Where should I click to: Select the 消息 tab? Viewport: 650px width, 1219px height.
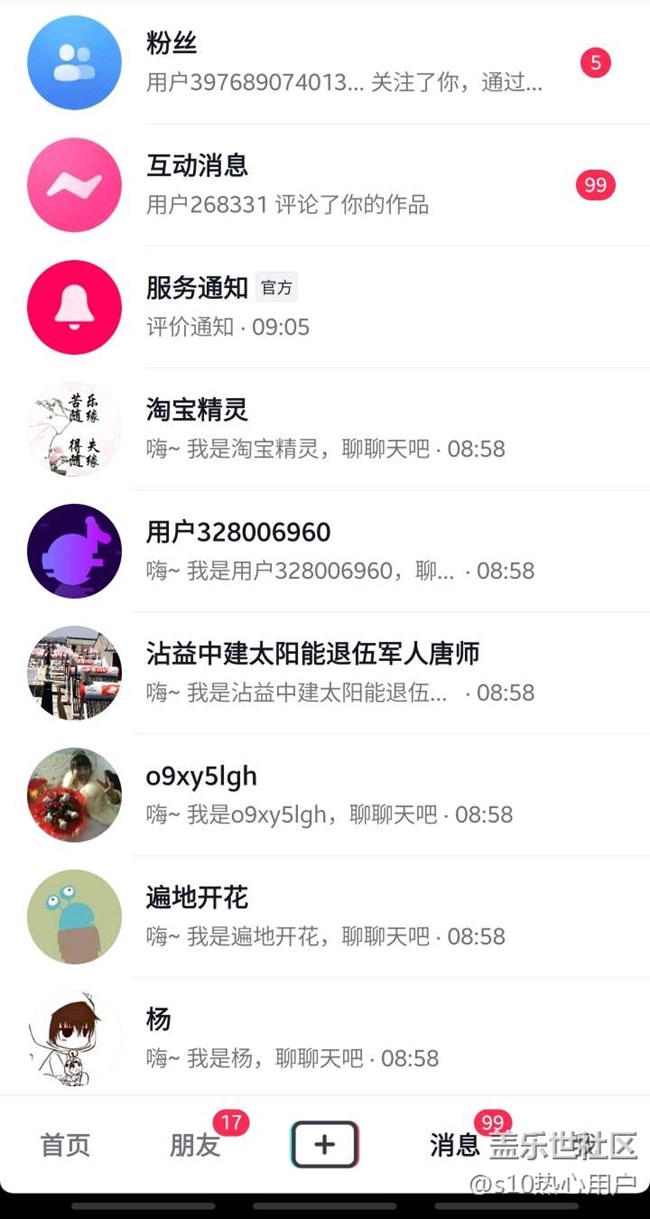(x=455, y=1145)
